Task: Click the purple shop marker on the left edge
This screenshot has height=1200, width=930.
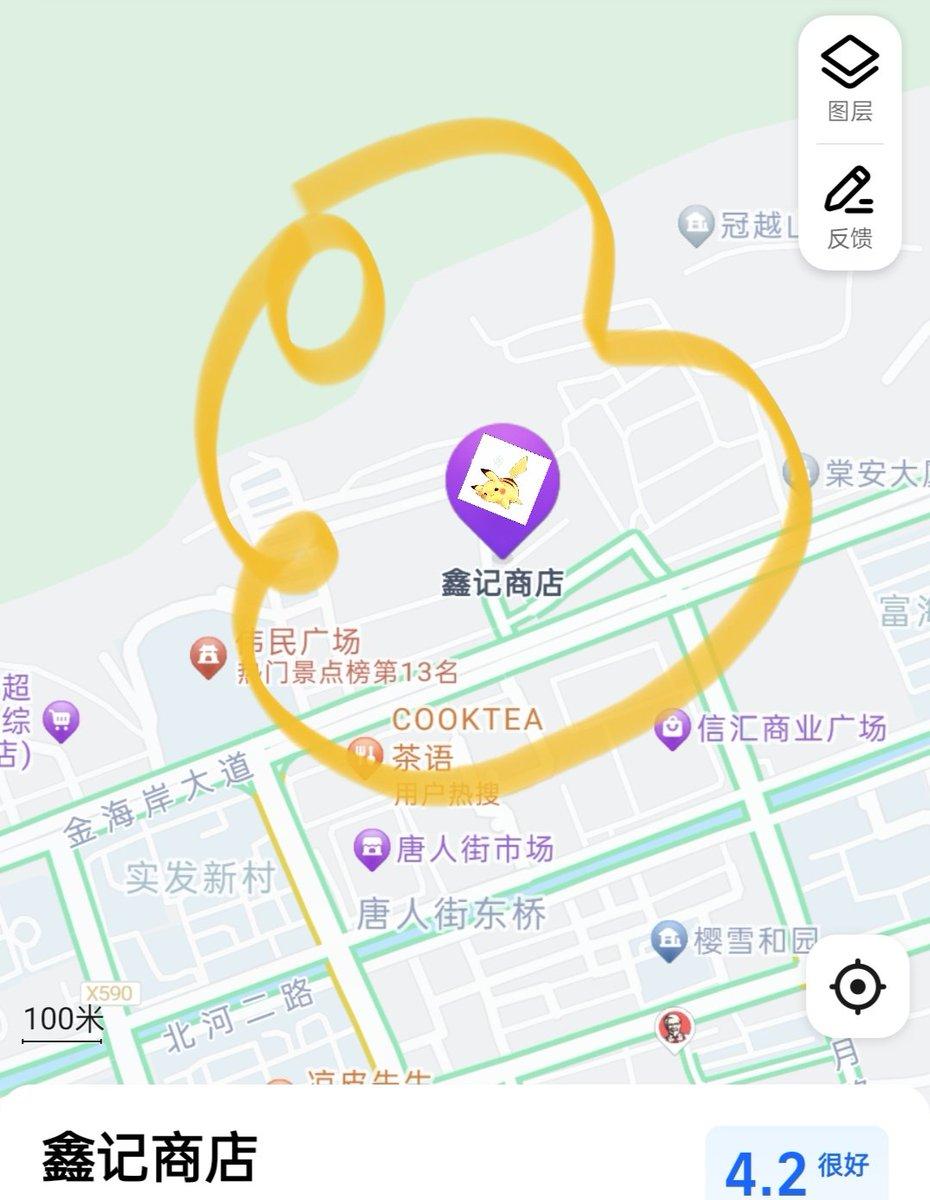Action: tap(62, 716)
